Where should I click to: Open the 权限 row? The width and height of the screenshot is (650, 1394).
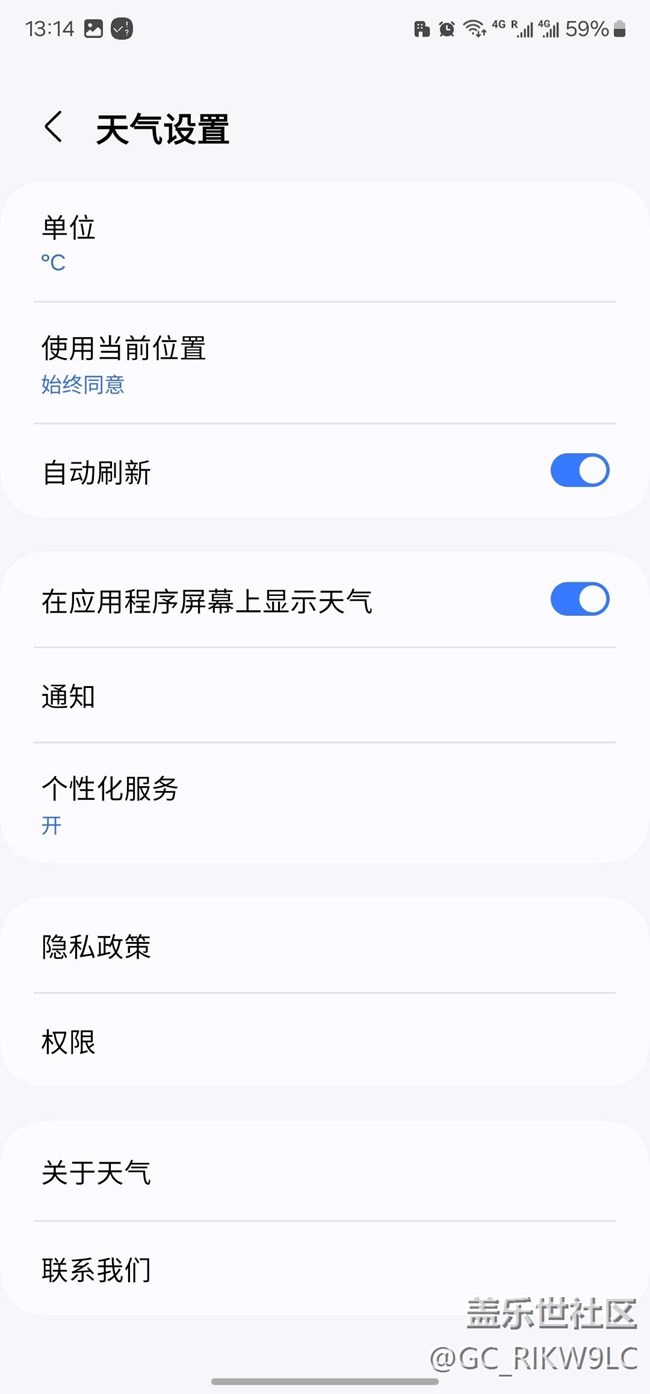[325, 1041]
